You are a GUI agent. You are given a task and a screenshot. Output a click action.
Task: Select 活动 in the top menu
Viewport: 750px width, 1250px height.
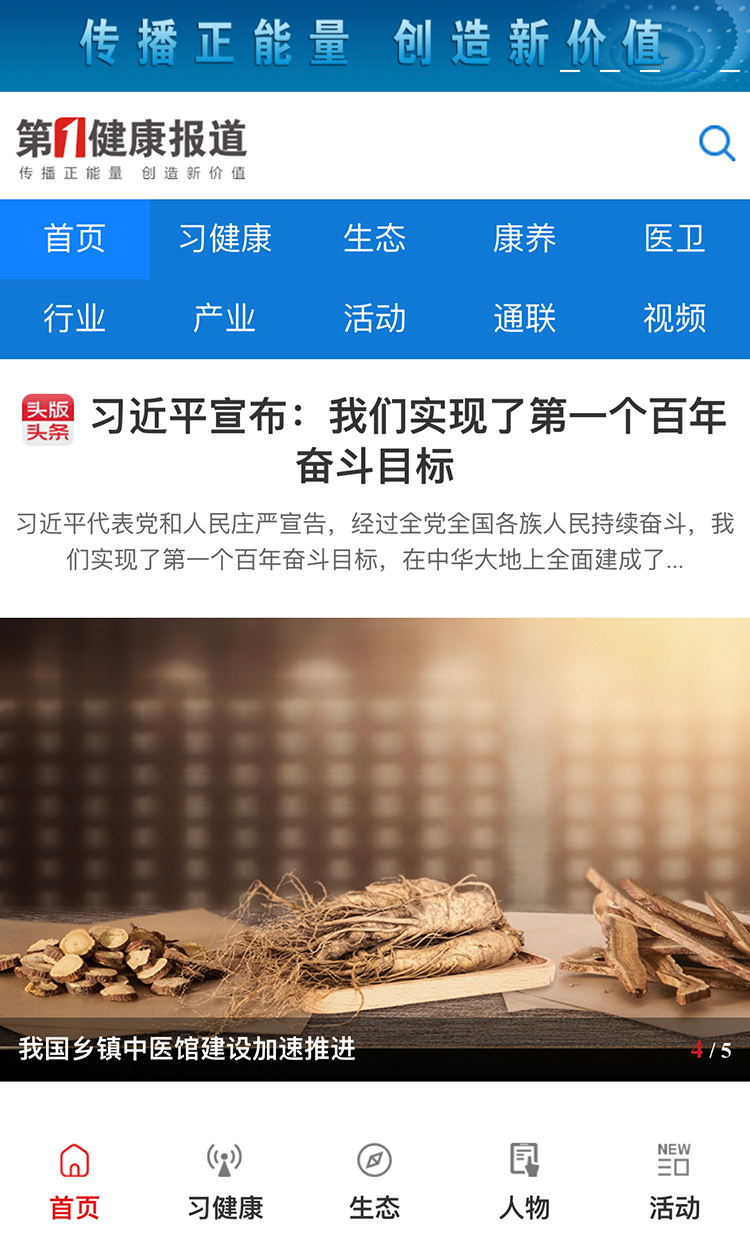click(x=375, y=319)
